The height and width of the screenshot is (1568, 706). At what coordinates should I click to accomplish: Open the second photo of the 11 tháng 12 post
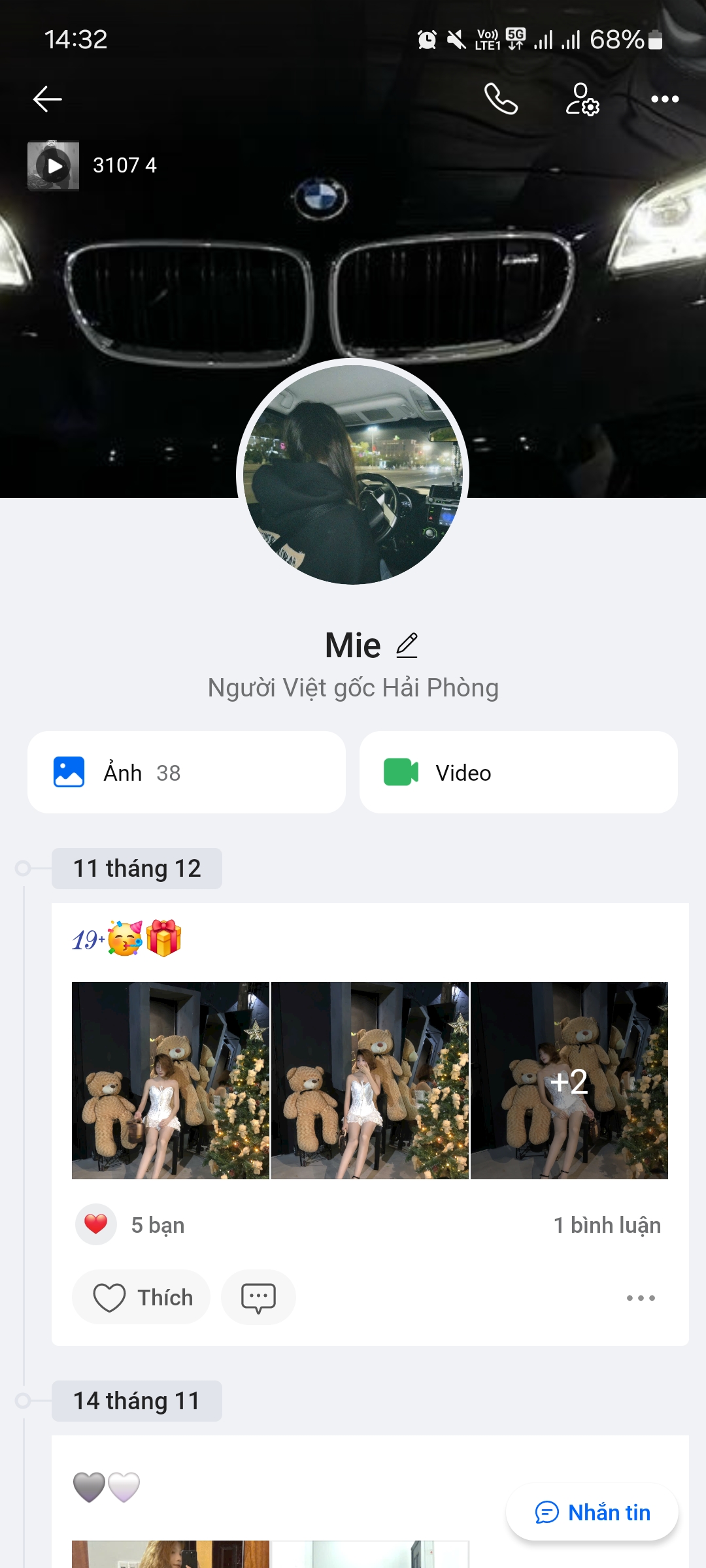click(370, 1081)
